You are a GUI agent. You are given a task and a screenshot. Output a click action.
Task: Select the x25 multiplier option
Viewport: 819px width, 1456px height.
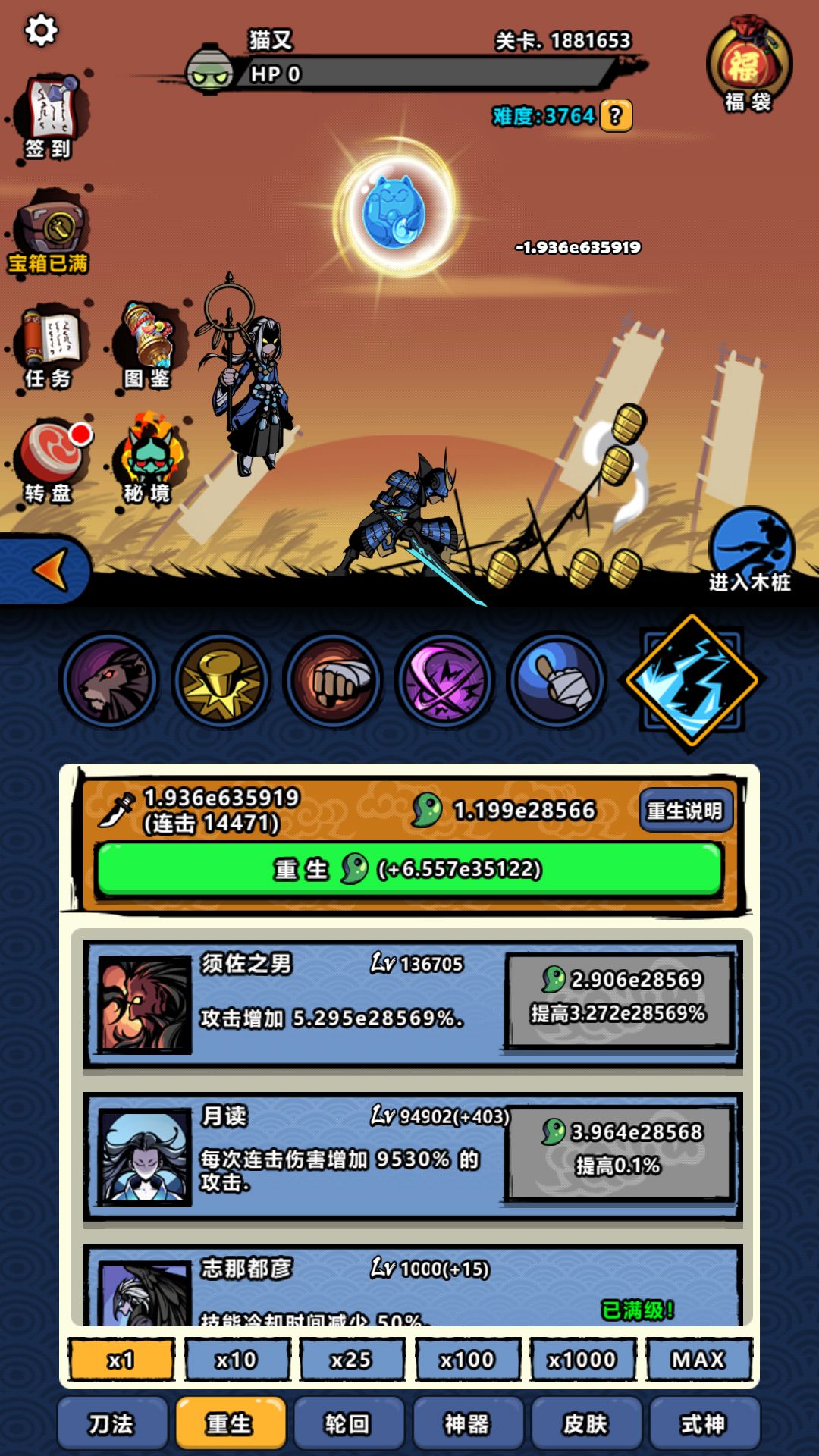351,1360
